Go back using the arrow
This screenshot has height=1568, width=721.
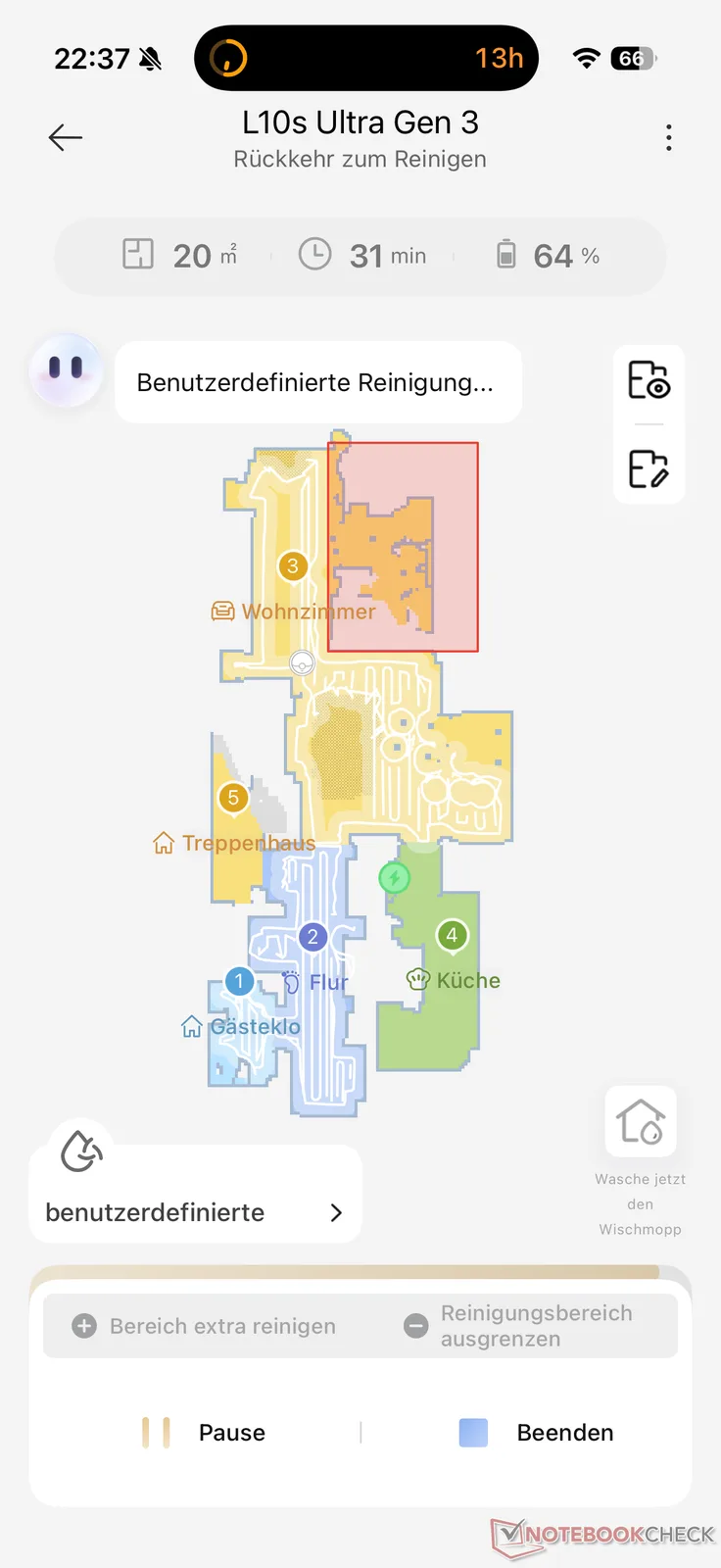click(66, 137)
